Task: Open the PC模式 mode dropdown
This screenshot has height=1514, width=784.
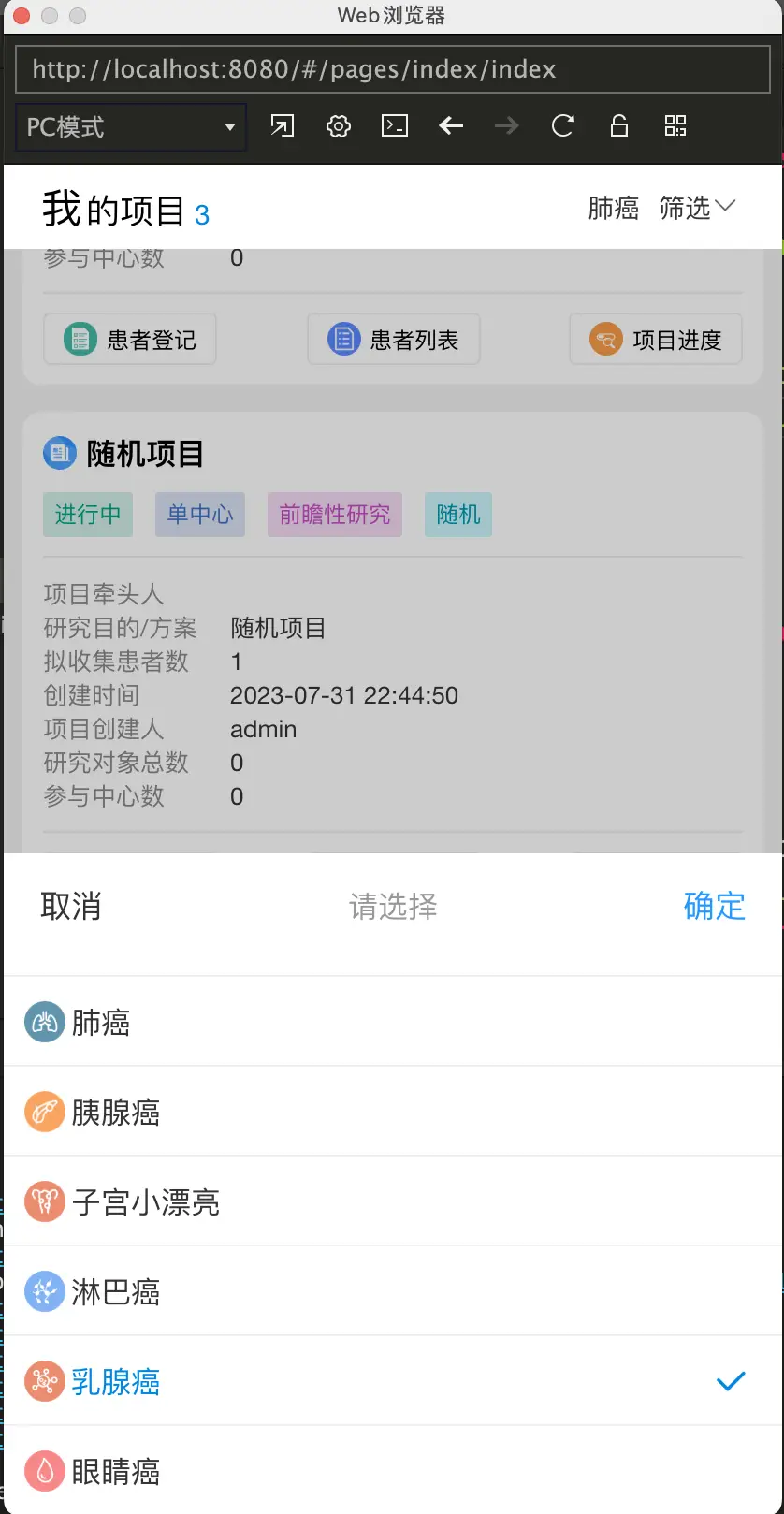Action: pos(131,126)
